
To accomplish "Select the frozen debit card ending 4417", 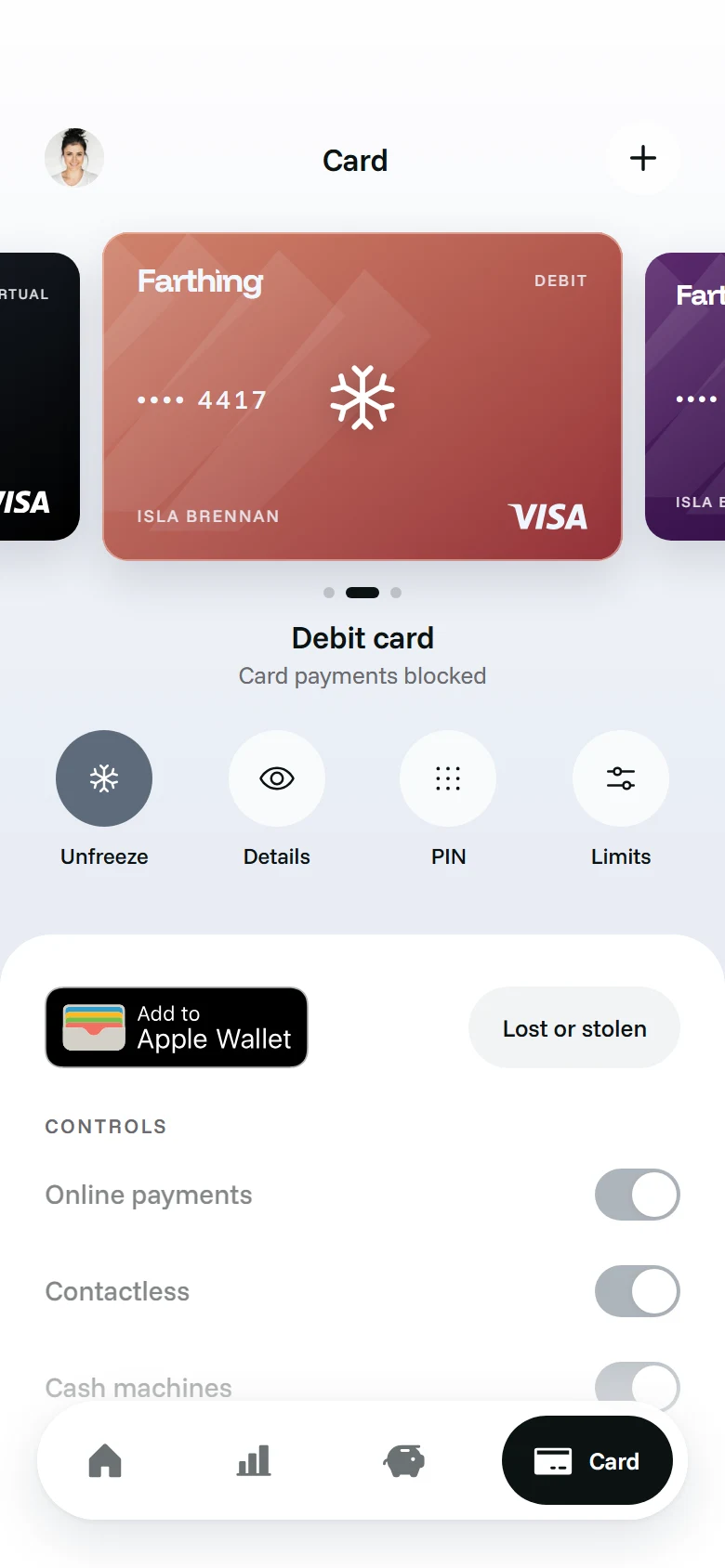I will coord(362,397).
